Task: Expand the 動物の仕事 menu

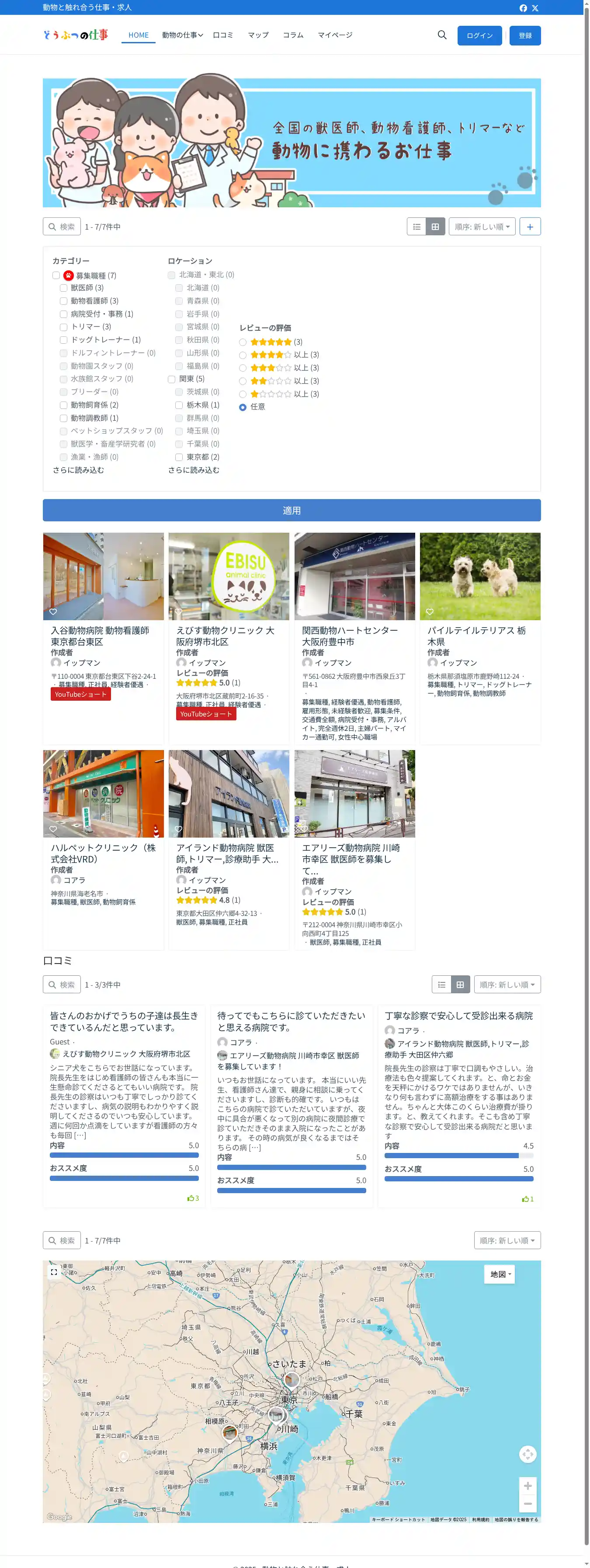Action: point(182,35)
